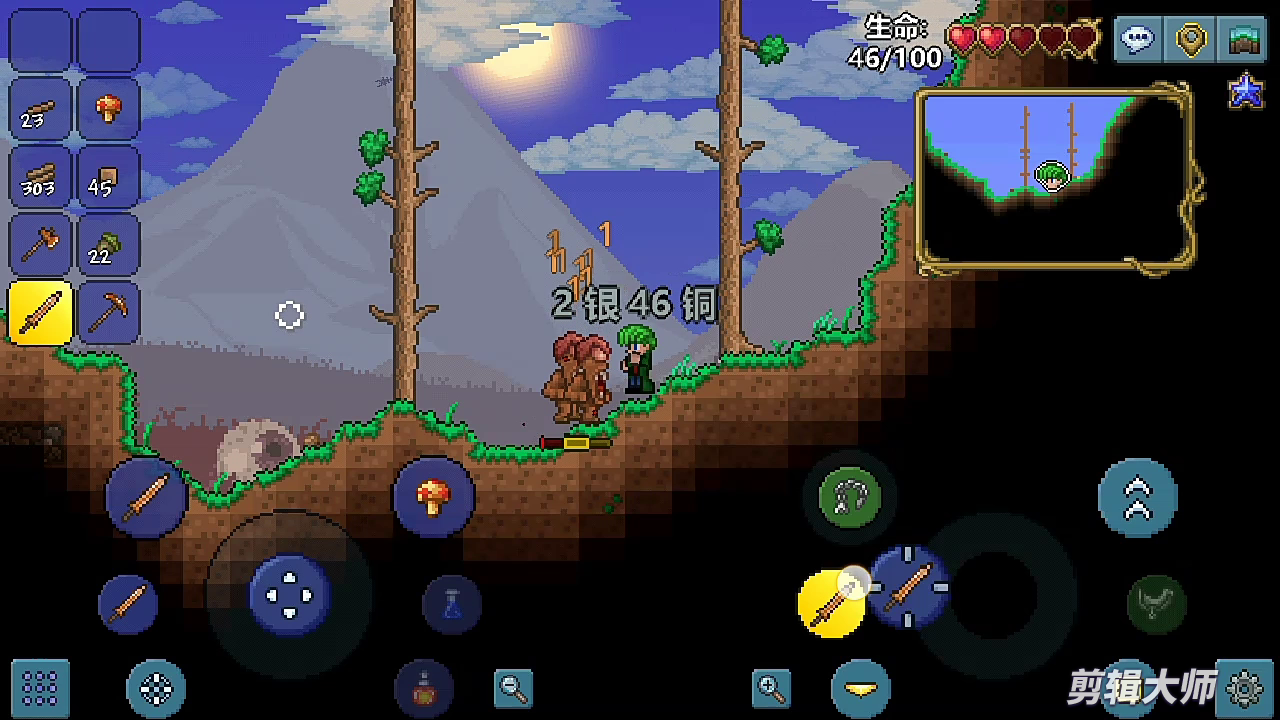Open the chat bubble button

click(x=1138, y=40)
